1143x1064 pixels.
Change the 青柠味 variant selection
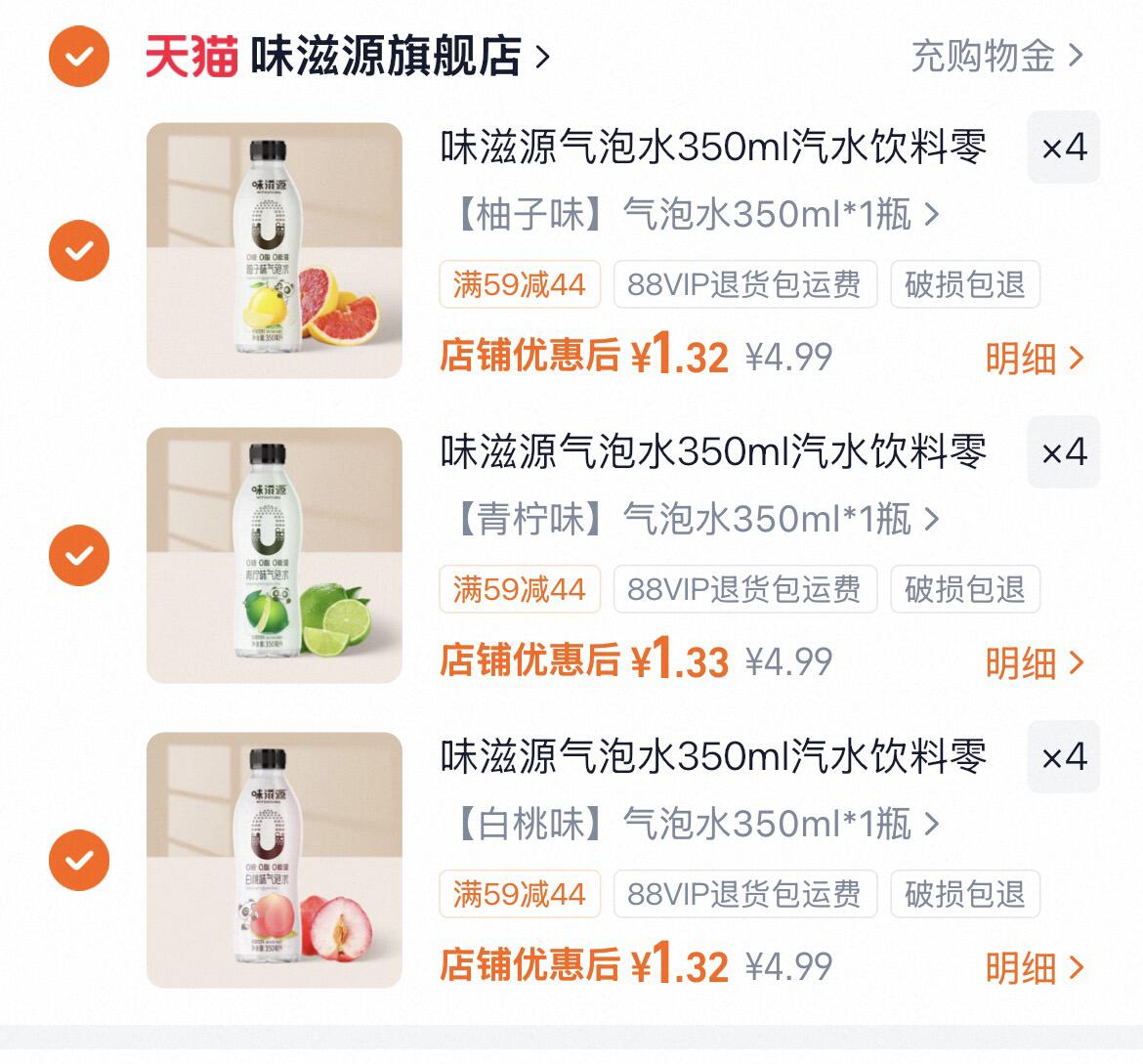click(x=694, y=519)
